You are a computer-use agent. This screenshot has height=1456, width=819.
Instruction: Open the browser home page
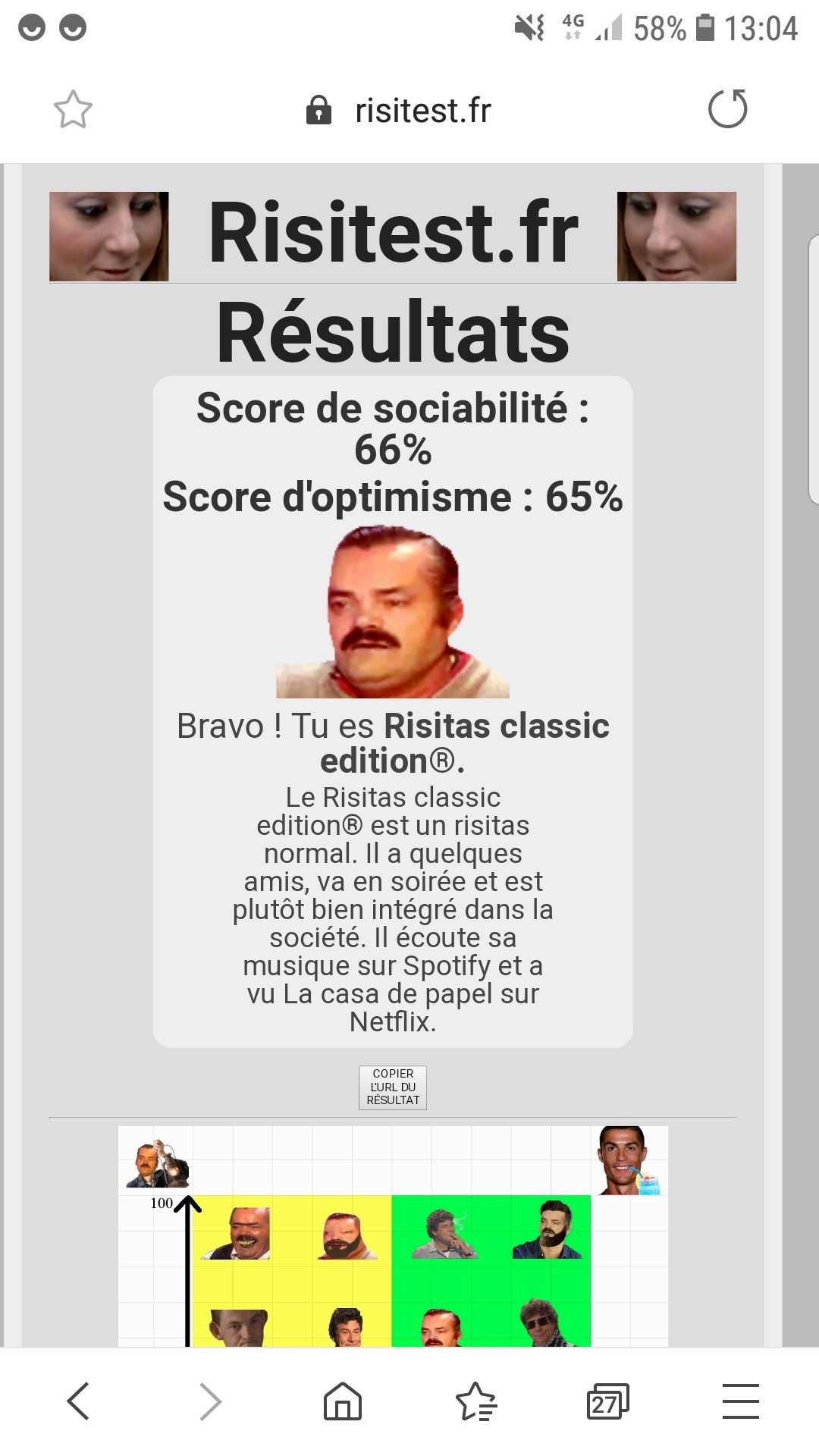[343, 1401]
